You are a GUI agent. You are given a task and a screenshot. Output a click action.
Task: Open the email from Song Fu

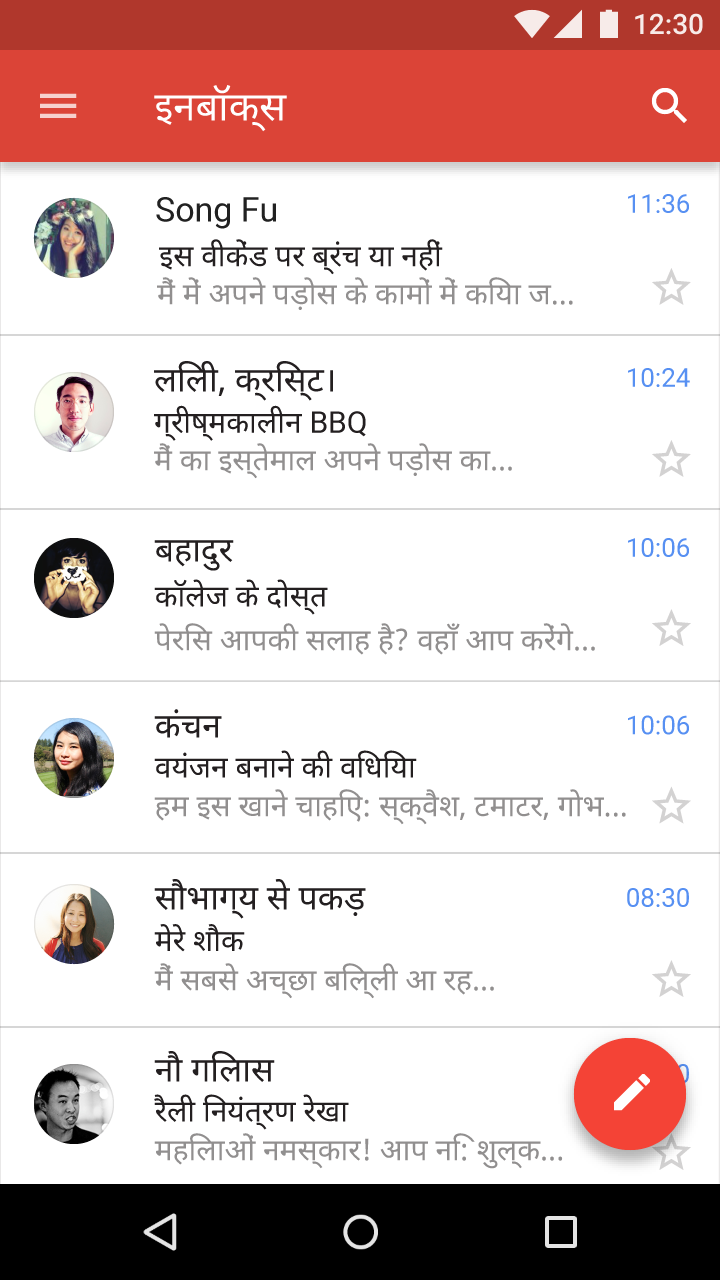point(360,249)
